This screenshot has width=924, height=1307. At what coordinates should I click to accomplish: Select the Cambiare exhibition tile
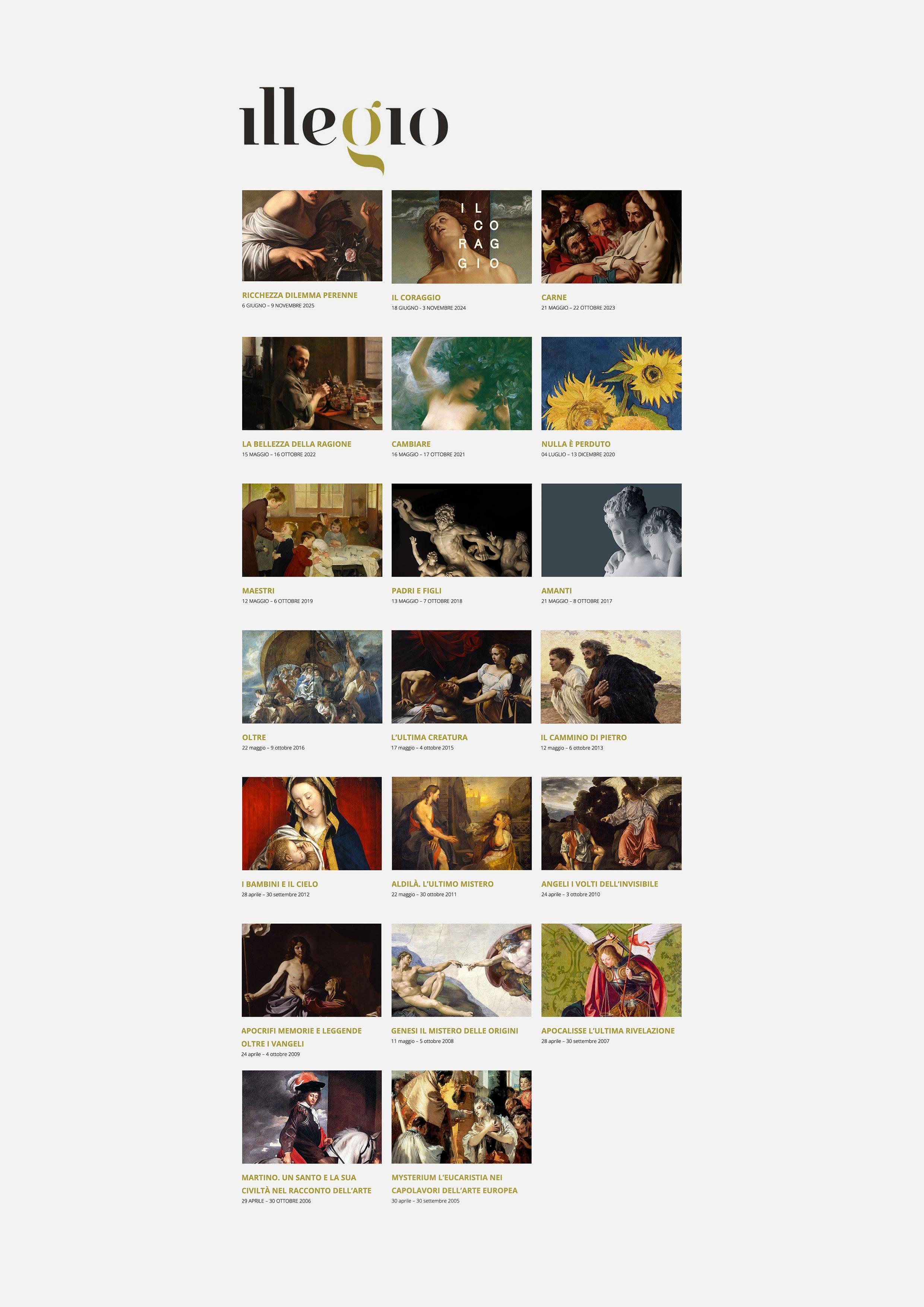tap(461, 383)
